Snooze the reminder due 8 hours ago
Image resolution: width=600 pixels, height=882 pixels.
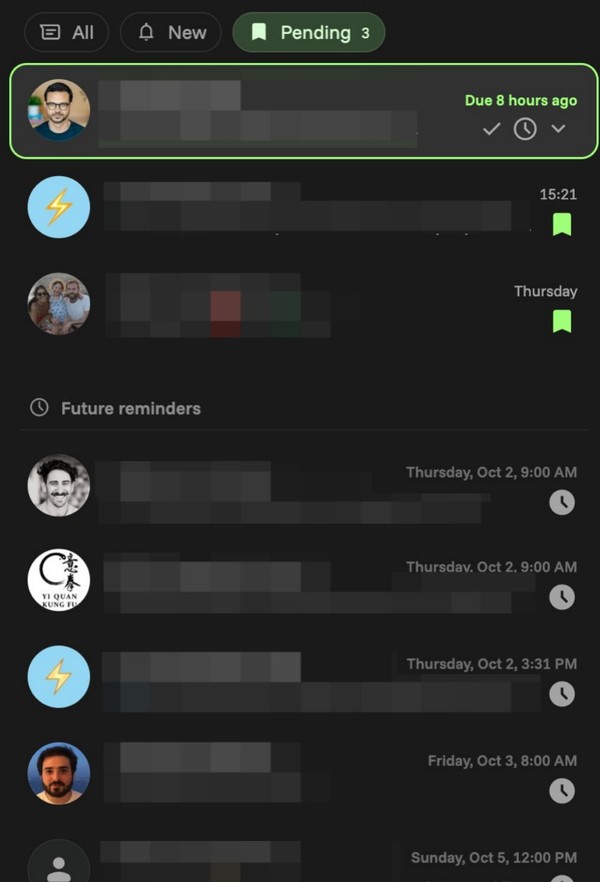tap(525, 129)
